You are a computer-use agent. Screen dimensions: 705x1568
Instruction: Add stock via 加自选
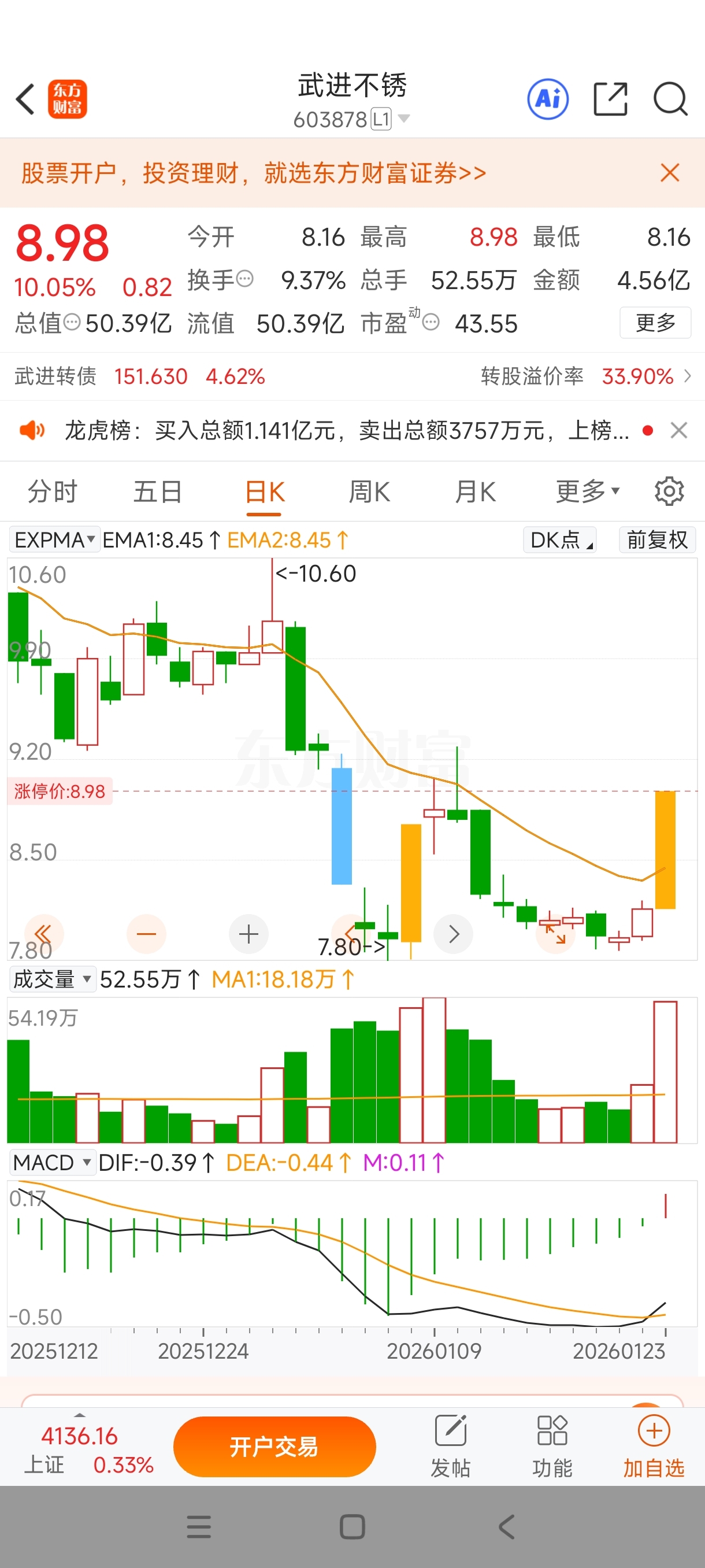click(654, 1447)
